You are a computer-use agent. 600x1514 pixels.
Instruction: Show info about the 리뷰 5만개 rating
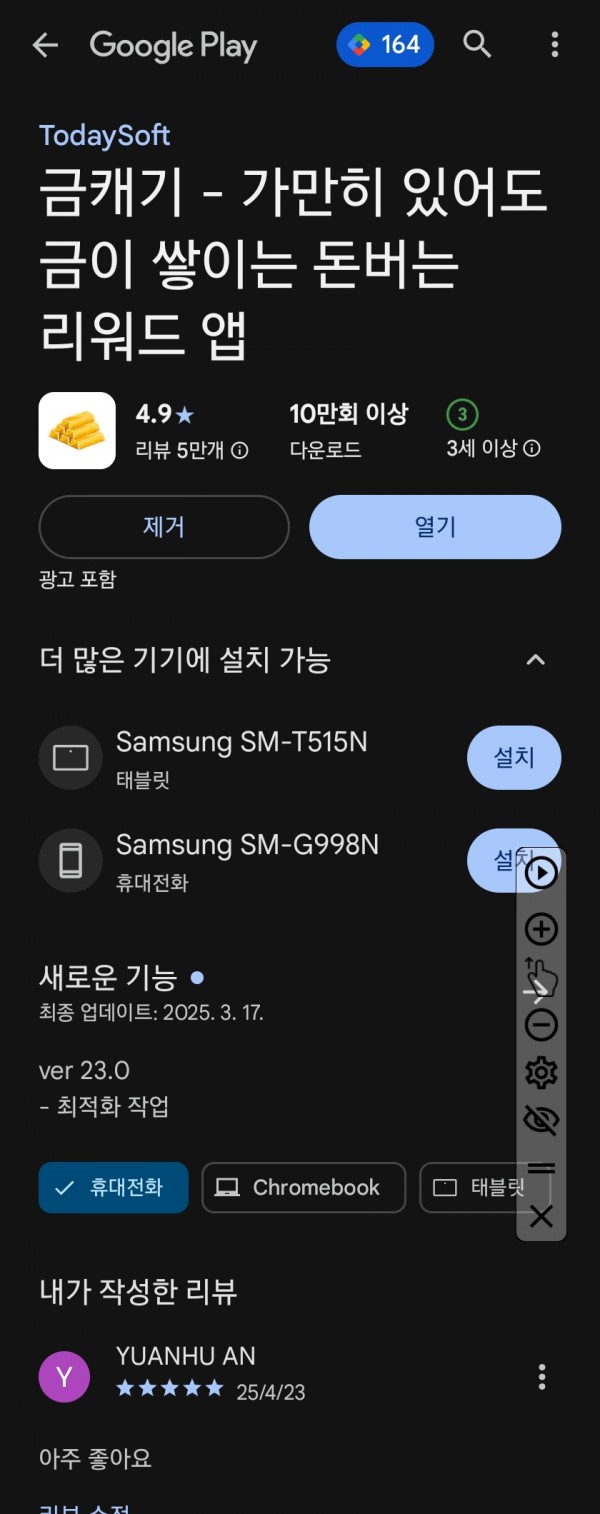click(x=240, y=450)
